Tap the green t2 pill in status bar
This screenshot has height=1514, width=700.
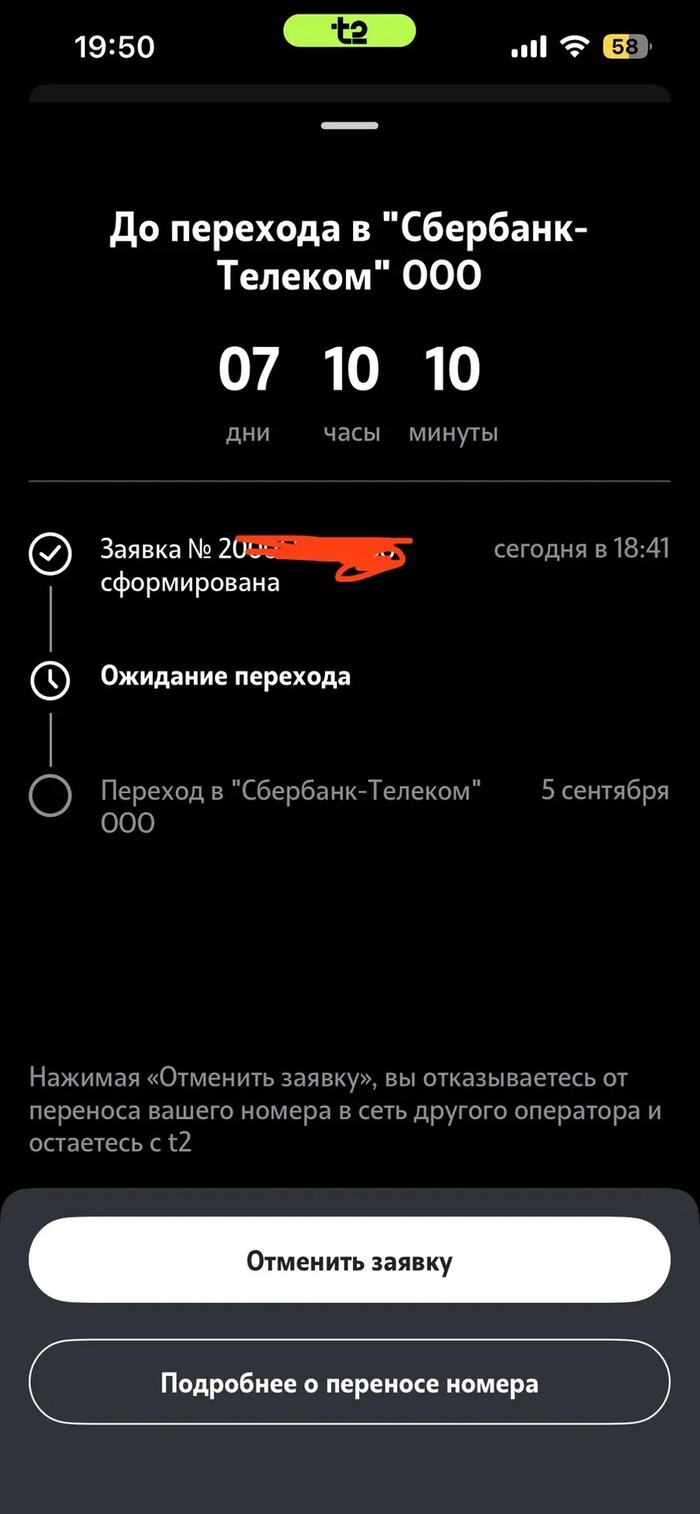tap(349, 31)
